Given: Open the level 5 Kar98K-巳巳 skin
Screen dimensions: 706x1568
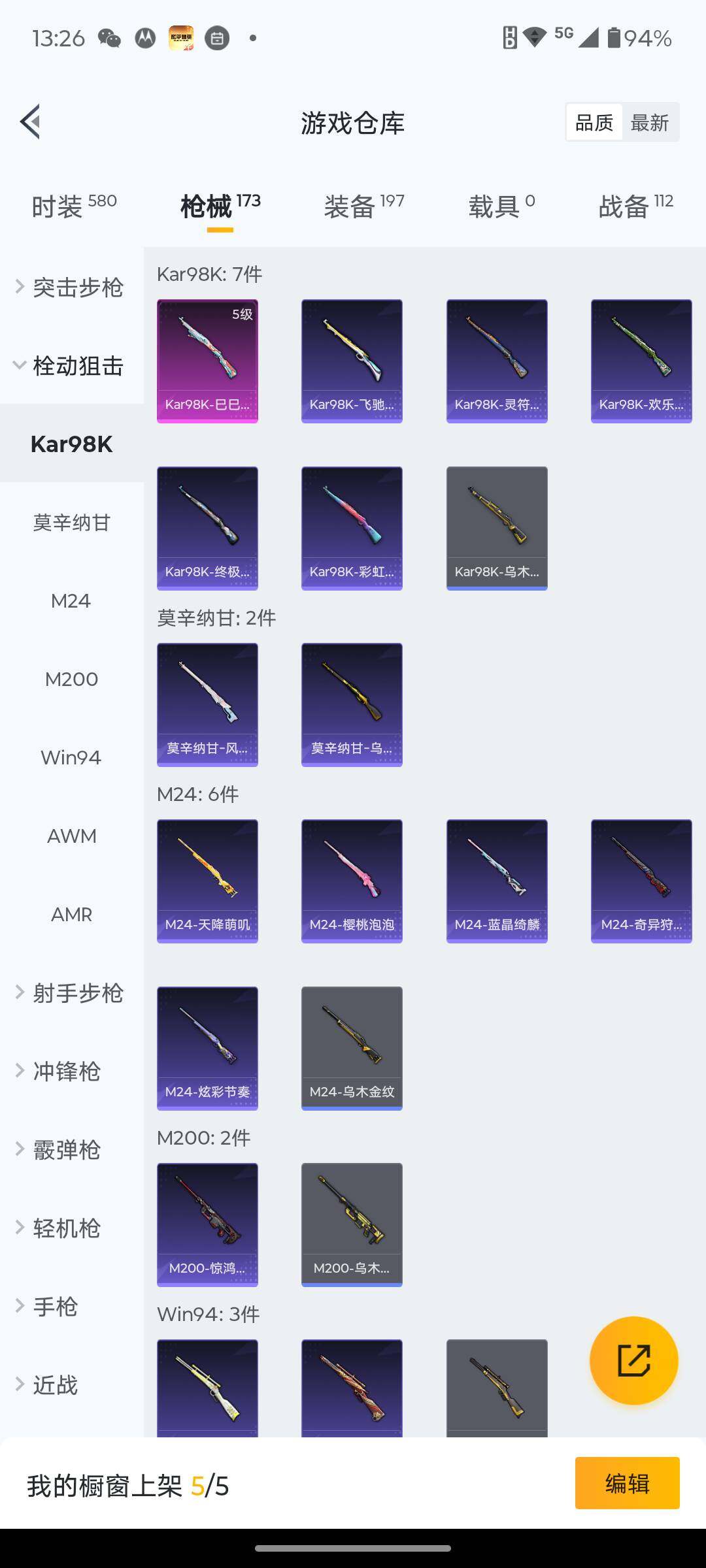Looking at the screenshot, I should (x=207, y=361).
